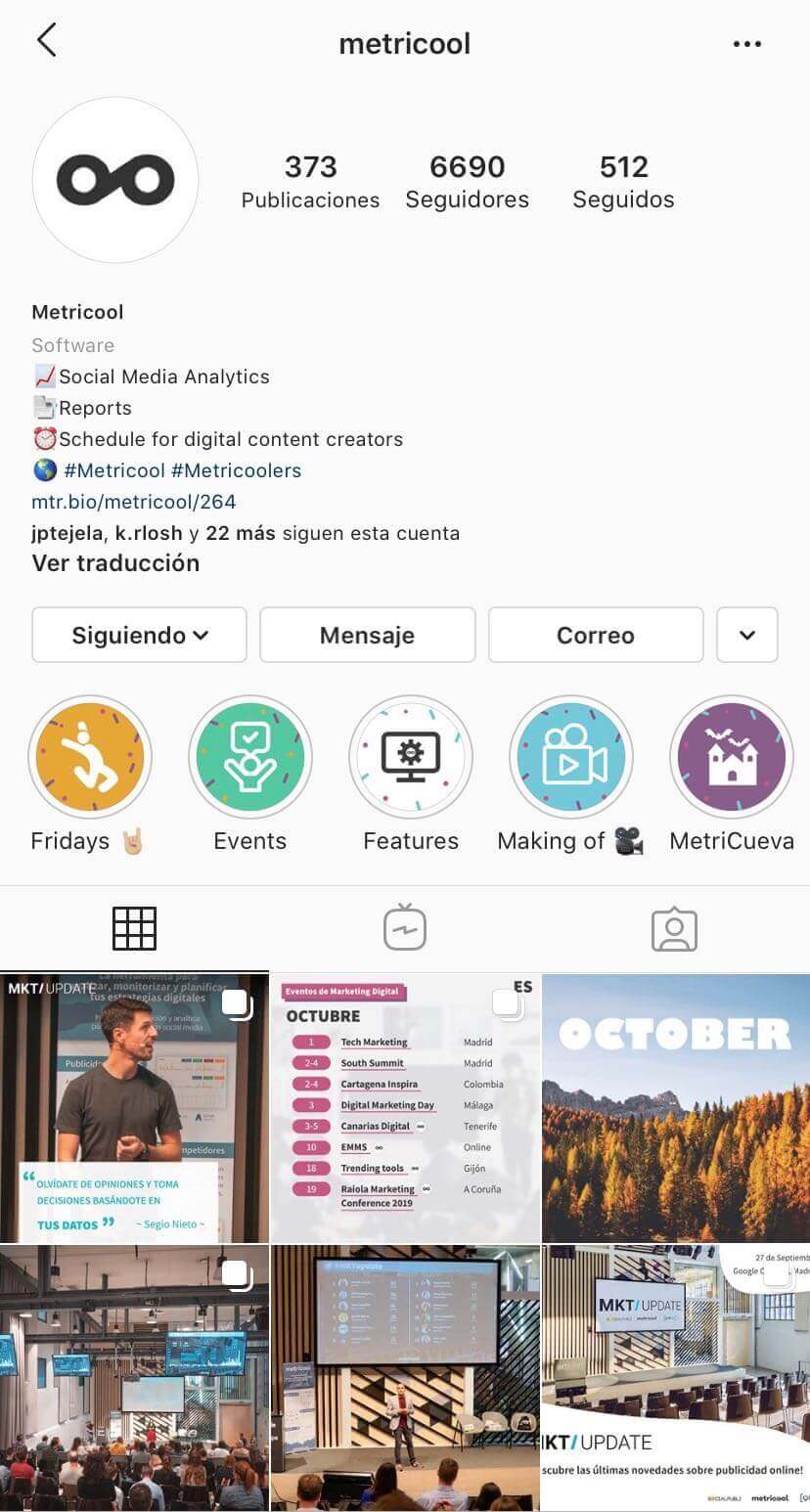The width and height of the screenshot is (810, 1512).
Task: Open the mtr.bio/metricool/264 link
Action: [x=134, y=502]
